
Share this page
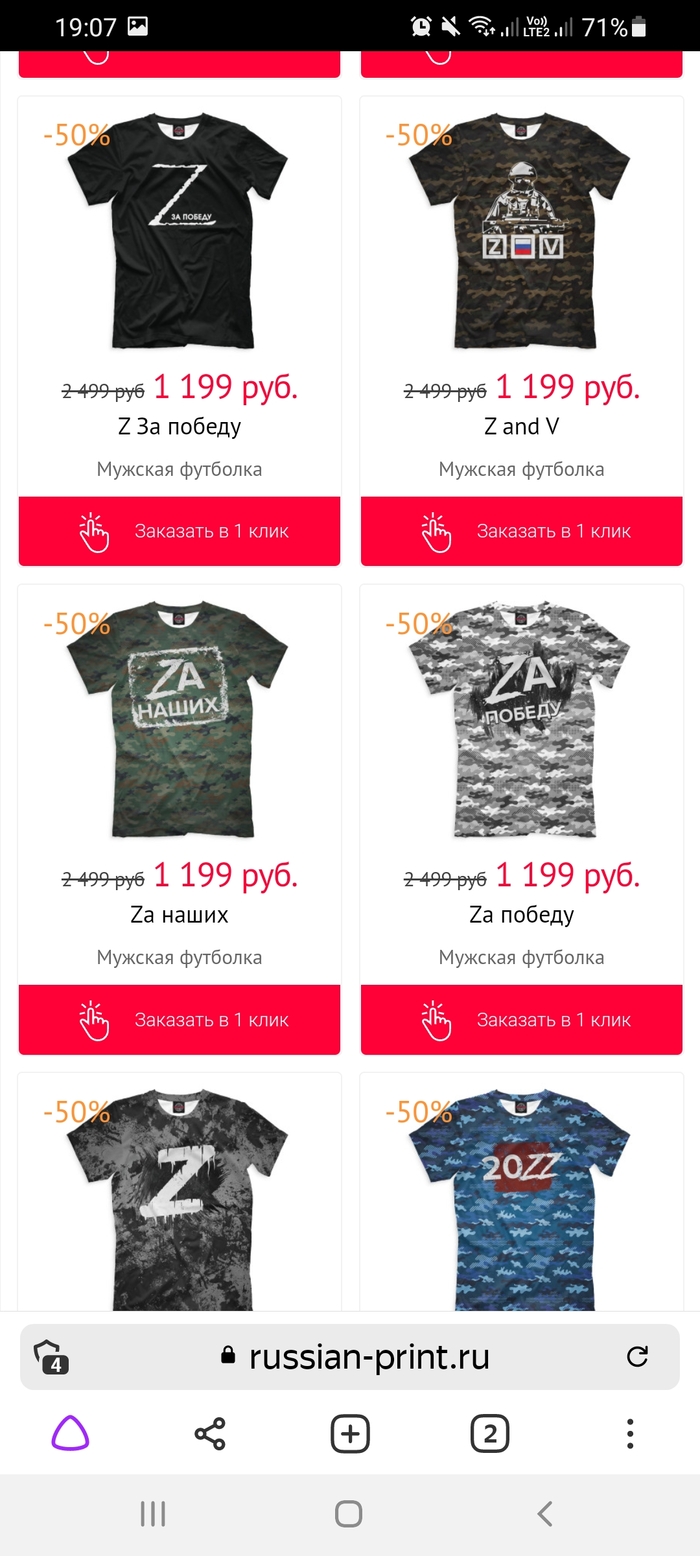(x=210, y=1434)
